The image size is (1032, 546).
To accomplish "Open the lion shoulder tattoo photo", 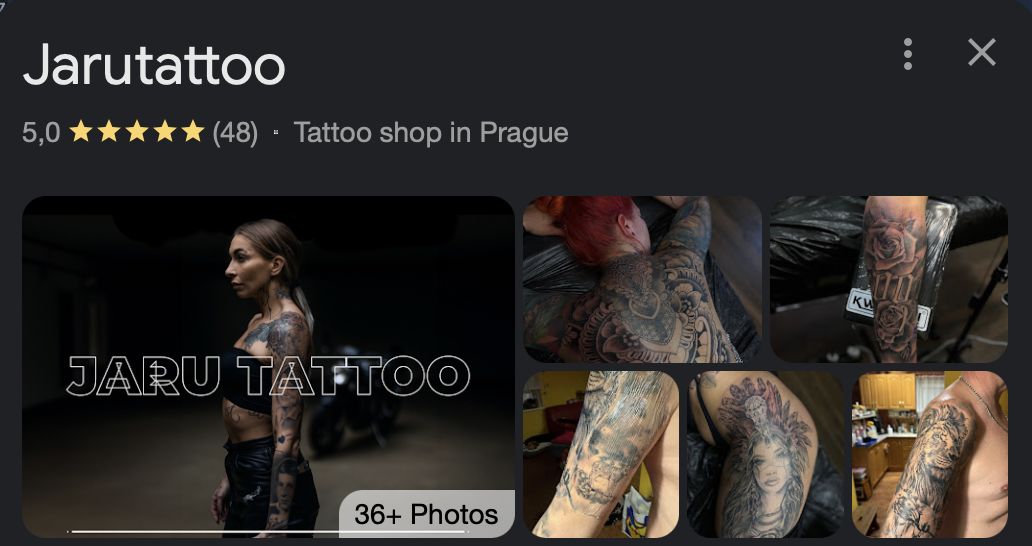I will click(x=930, y=454).
